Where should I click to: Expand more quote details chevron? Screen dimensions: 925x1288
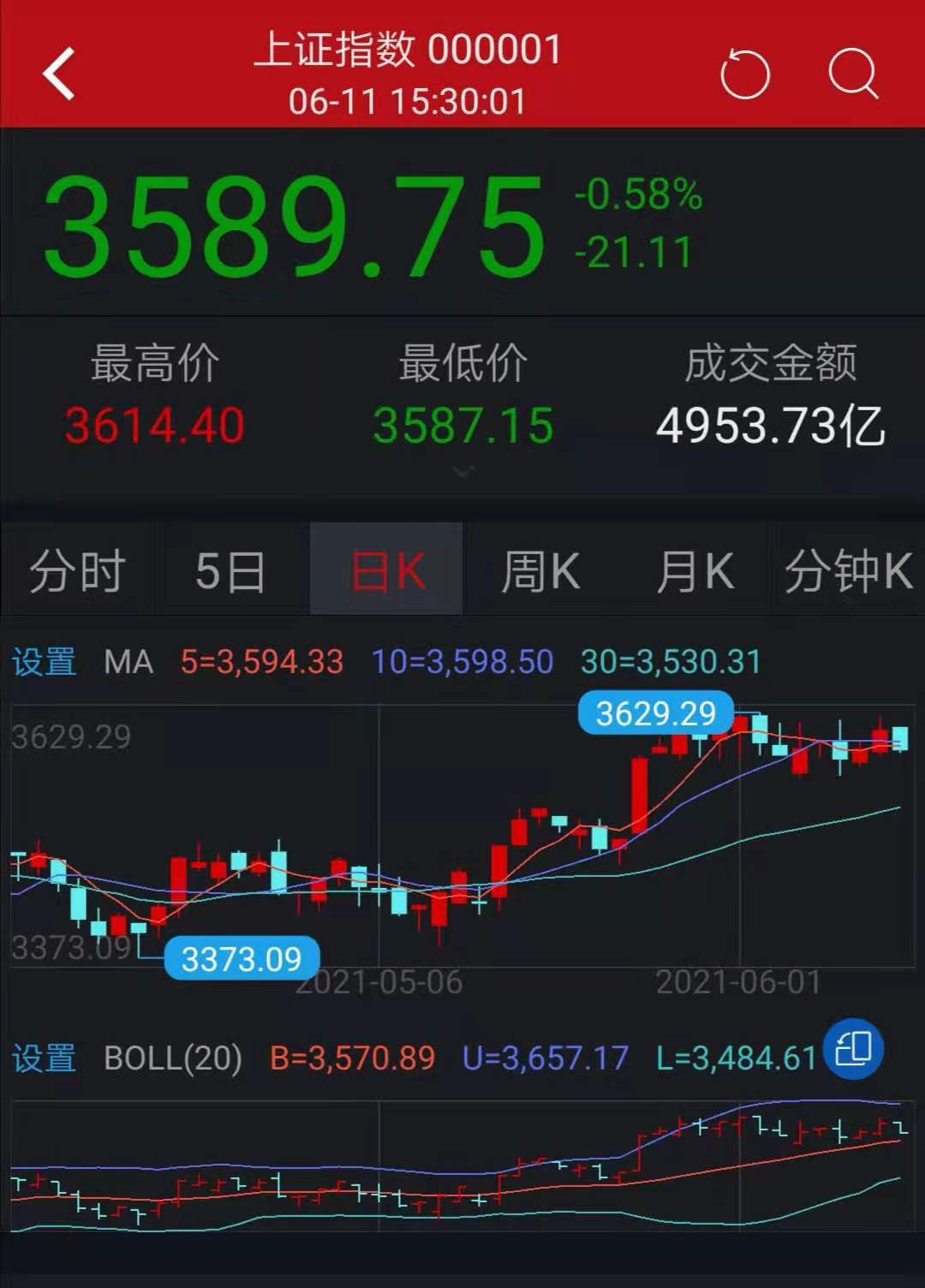pos(463,472)
